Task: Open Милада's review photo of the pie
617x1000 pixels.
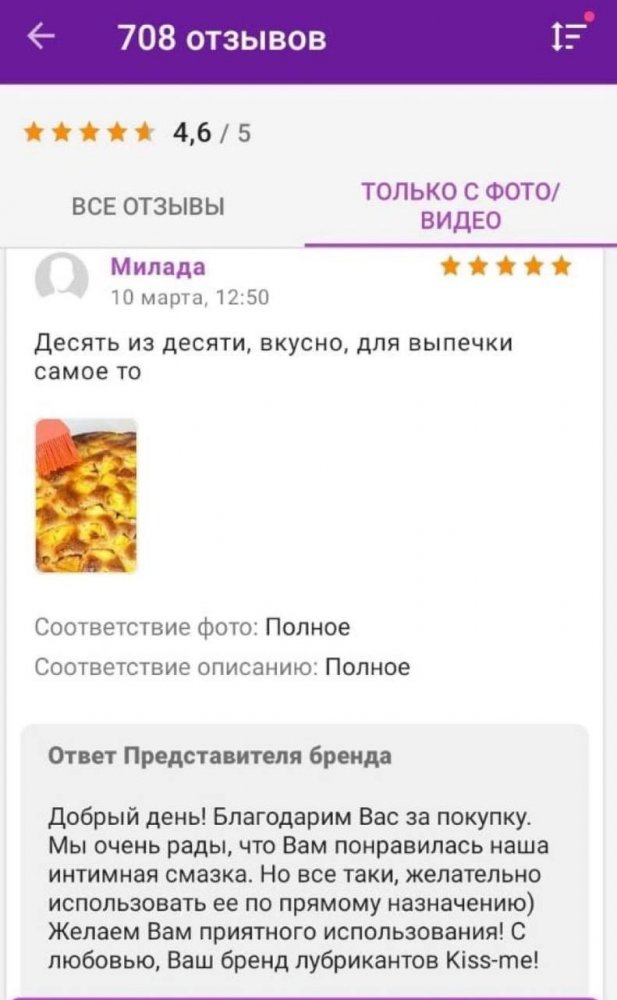Action: click(x=86, y=495)
